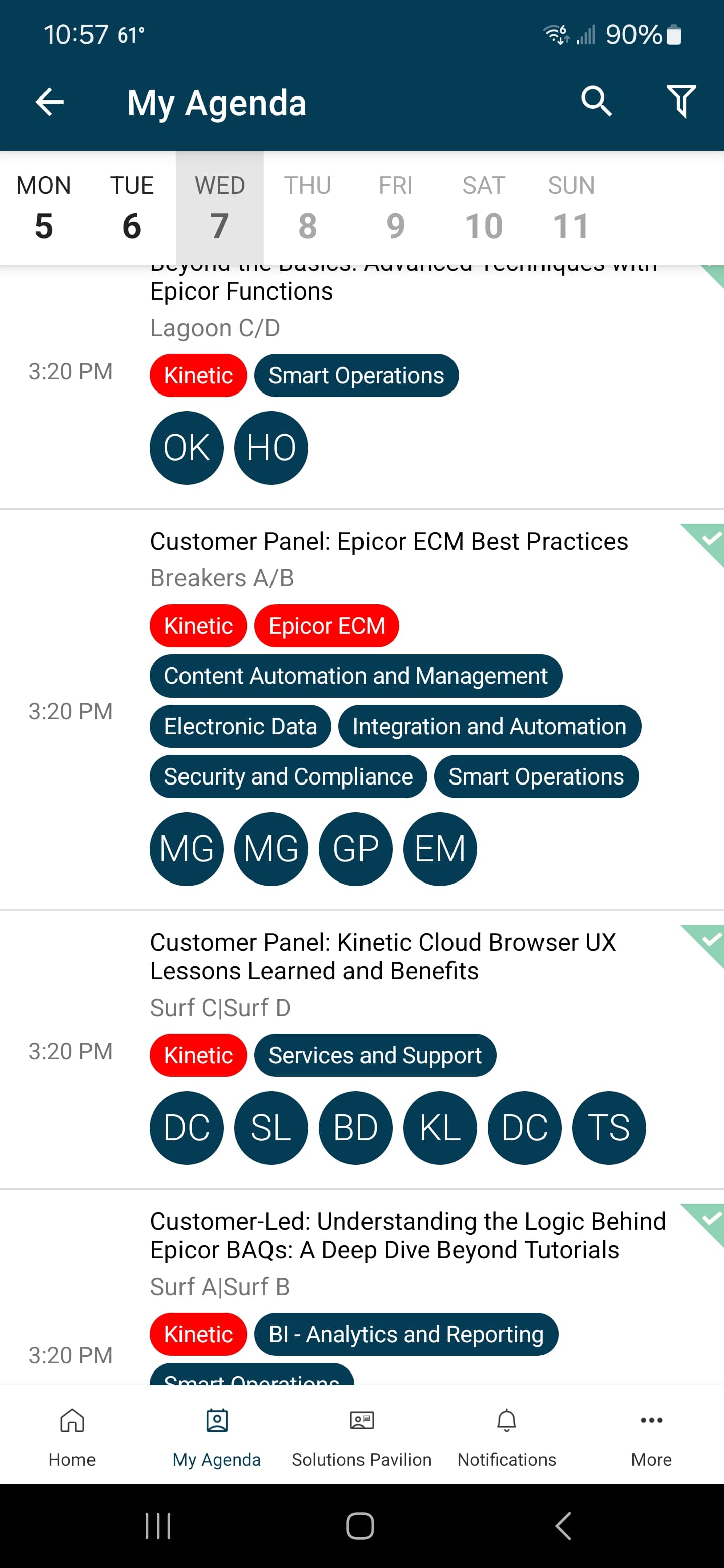
Task: Open the Epicor ECM Best Practices session
Action: (x=389, y=541)
